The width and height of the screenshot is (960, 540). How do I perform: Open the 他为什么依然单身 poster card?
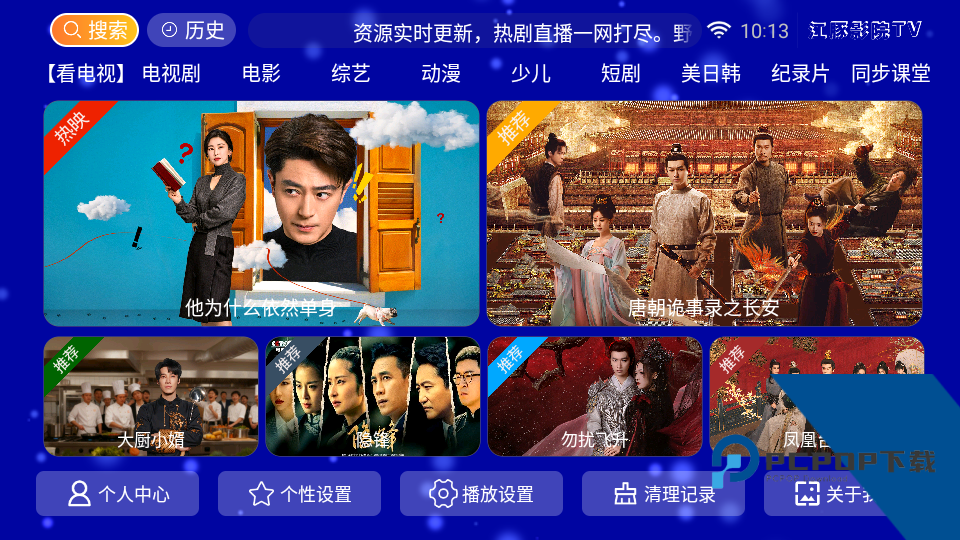(x=261, y=213)
